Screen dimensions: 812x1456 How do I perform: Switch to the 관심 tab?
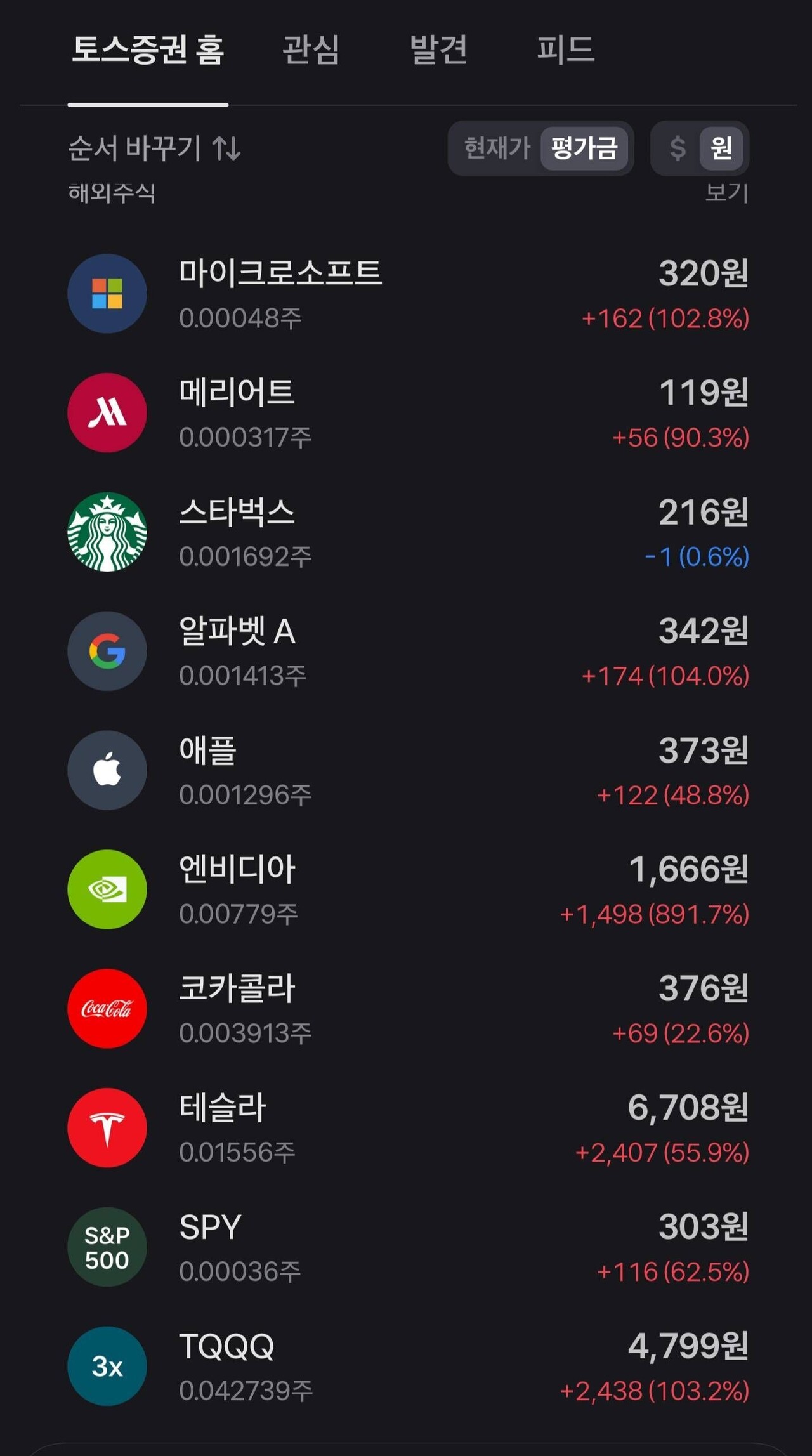(311, 52)
